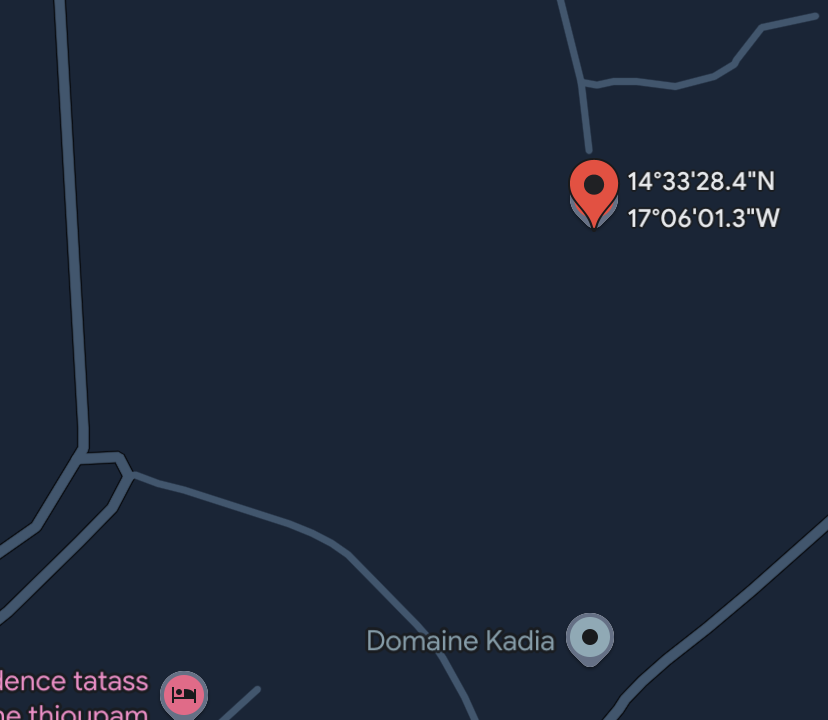Open the Domaine Kadia place marker
828x720 pixels.
pos(589,638)
